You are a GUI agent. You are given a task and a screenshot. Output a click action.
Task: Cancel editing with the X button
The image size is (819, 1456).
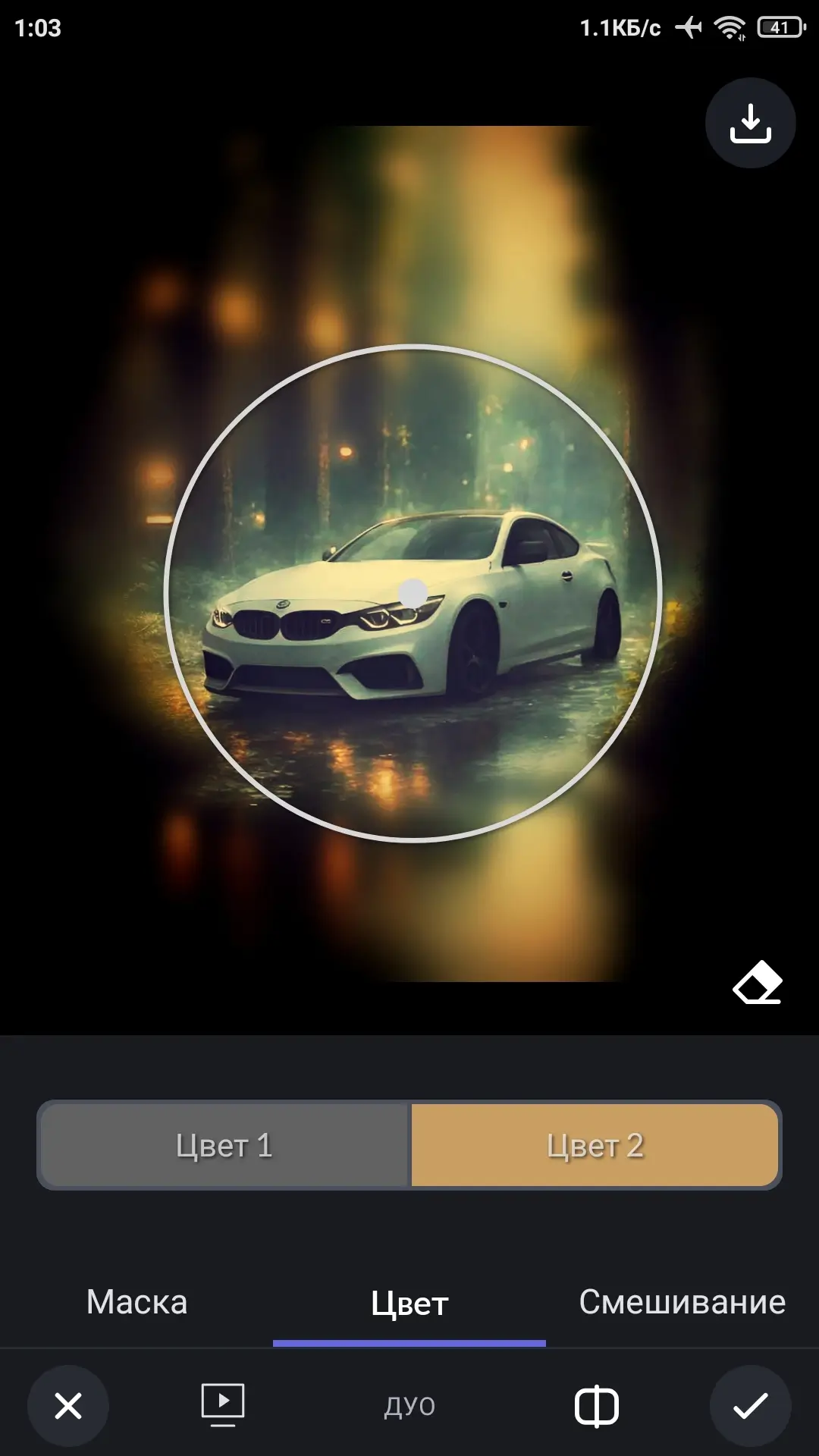point(68,1406)
